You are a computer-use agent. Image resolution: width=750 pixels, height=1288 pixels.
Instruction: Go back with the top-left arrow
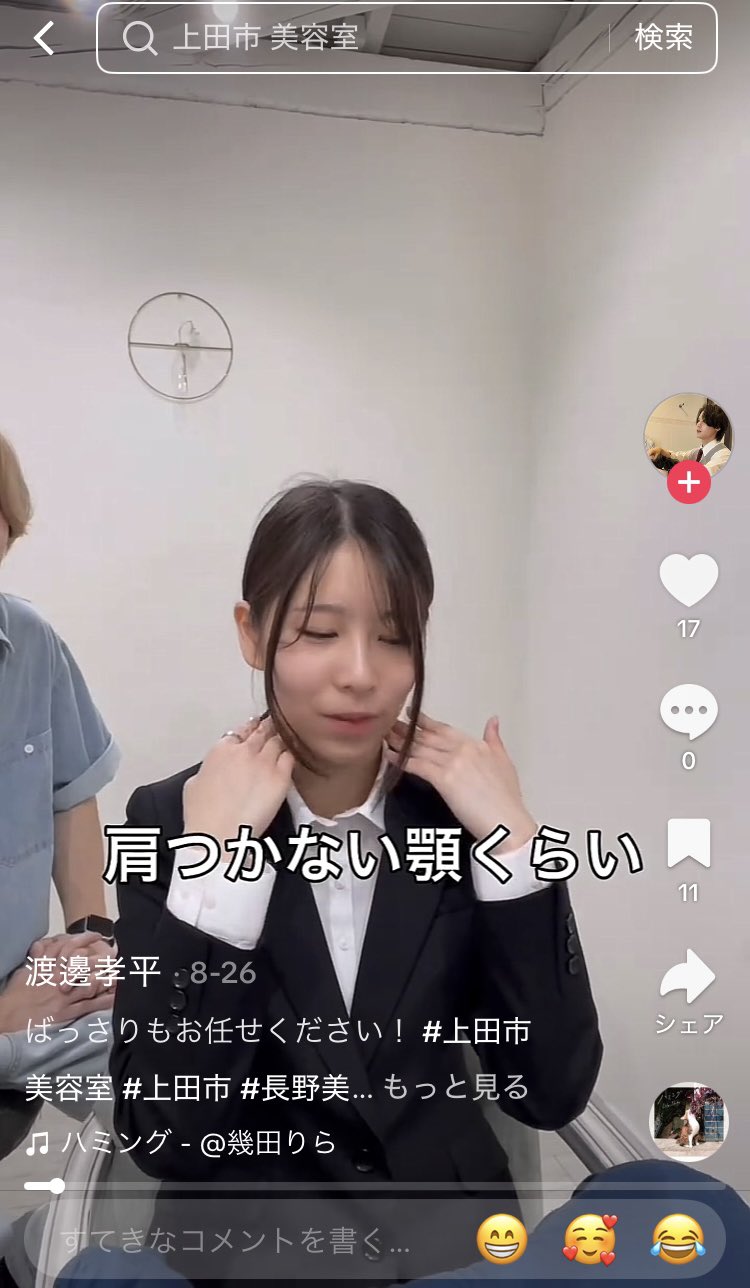pyautogui.click(x=43, y=38)
